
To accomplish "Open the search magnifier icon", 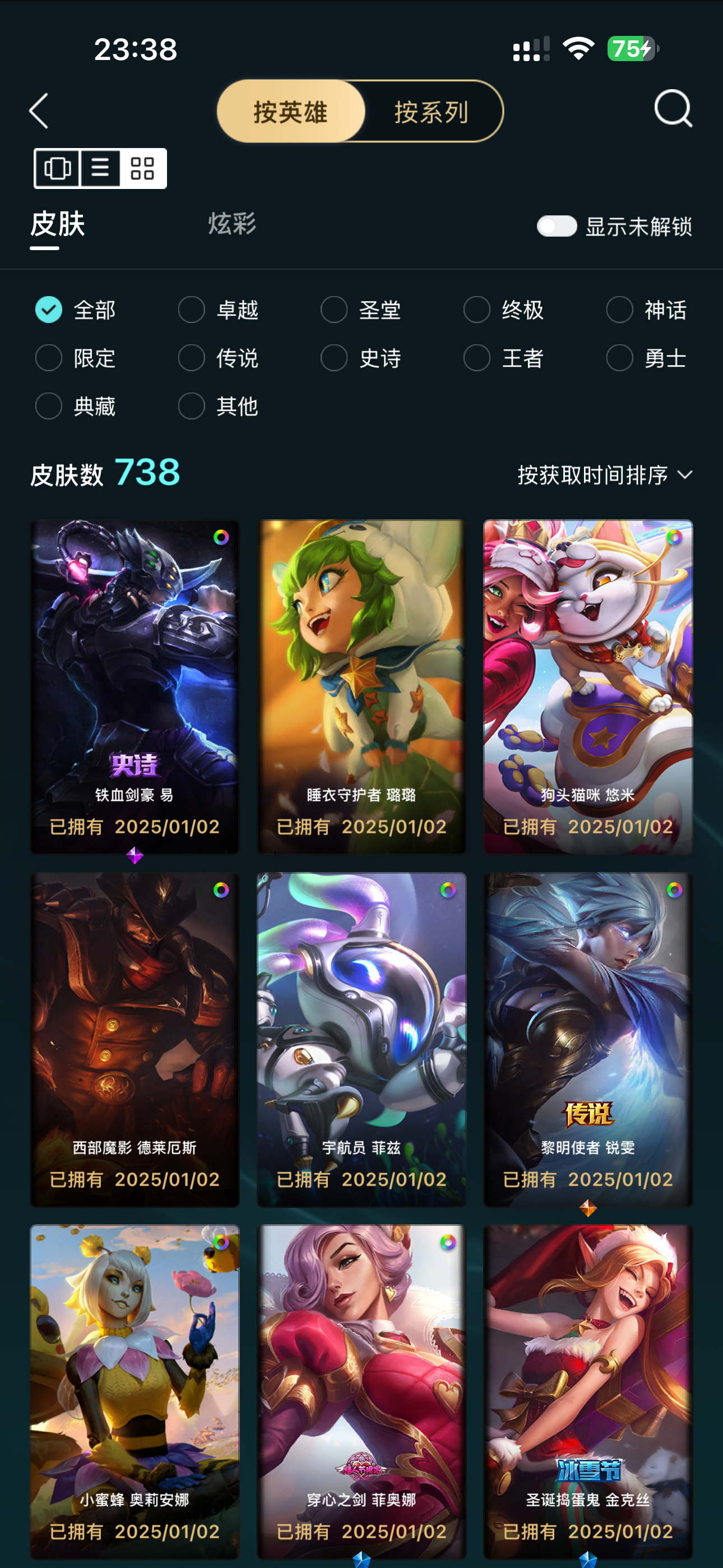I will coord(673,109).
